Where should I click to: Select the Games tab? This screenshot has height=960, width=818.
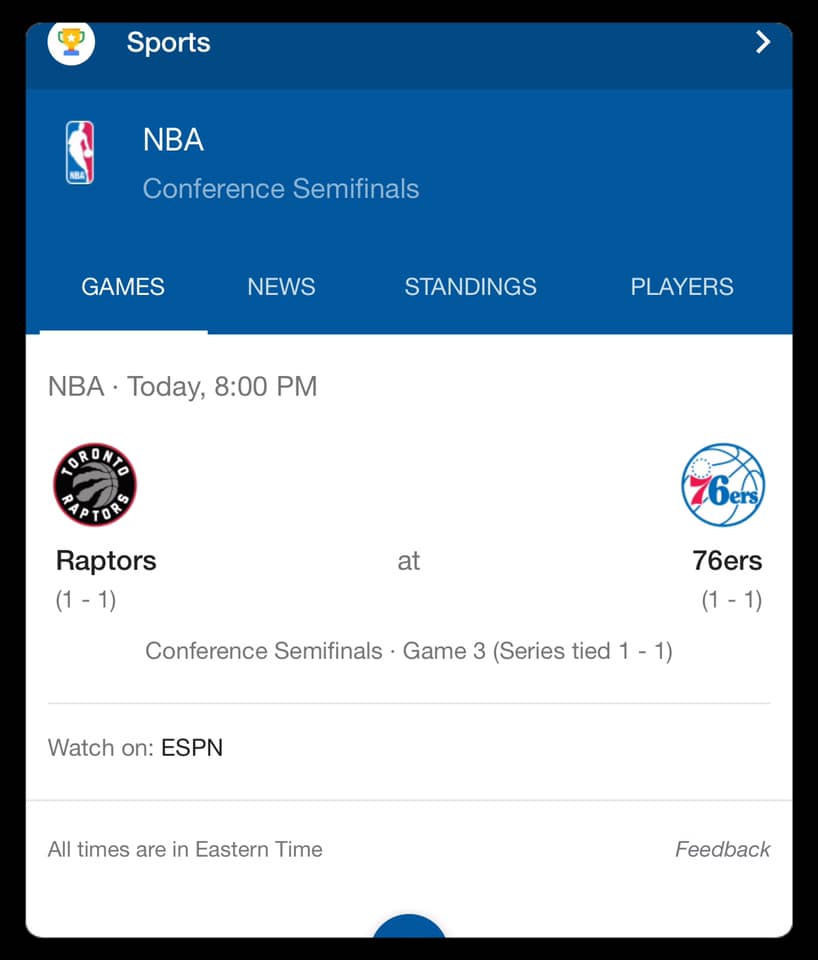click(123, 287)
